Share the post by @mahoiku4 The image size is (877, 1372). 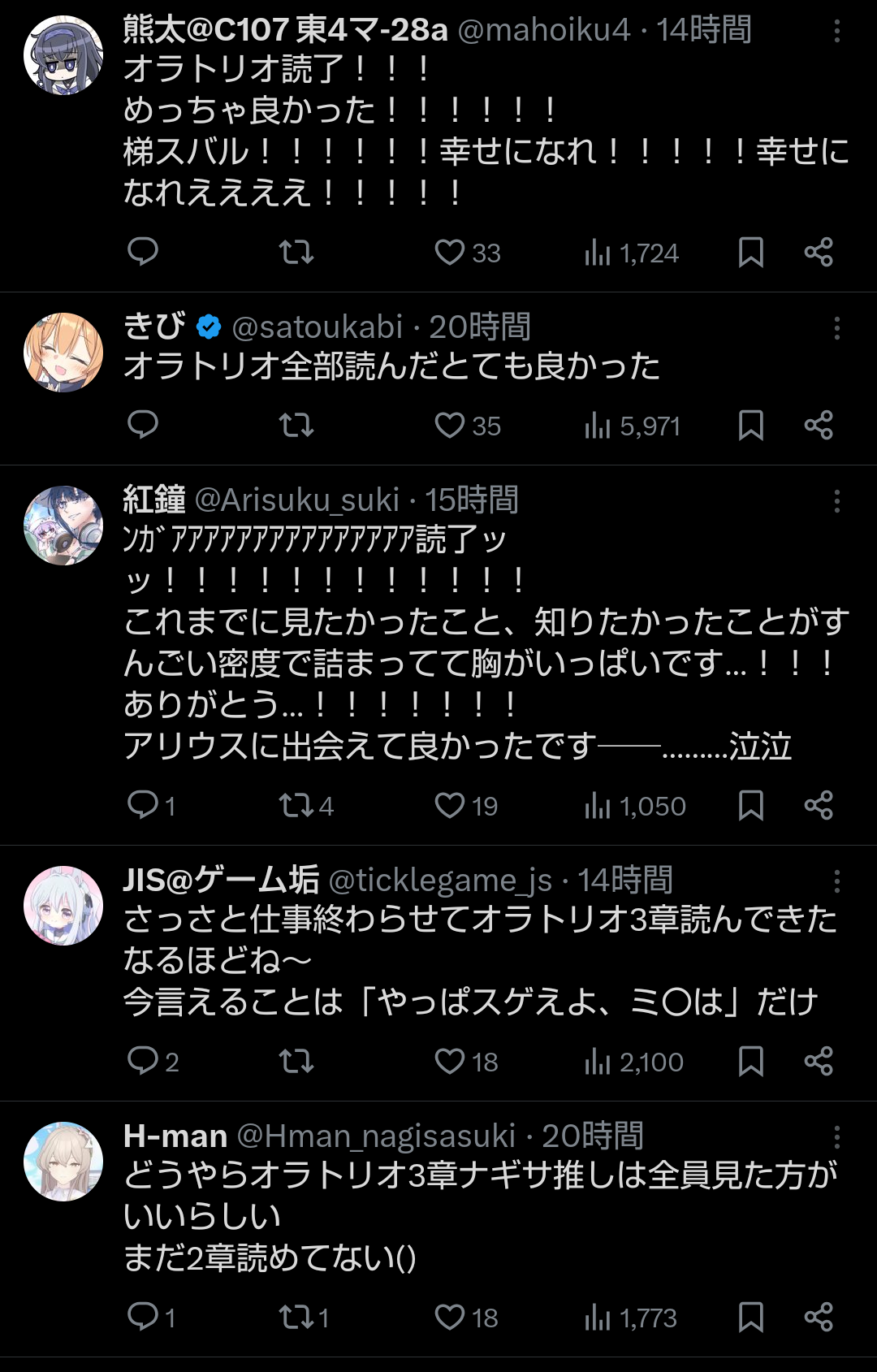(x=819, y=253)
